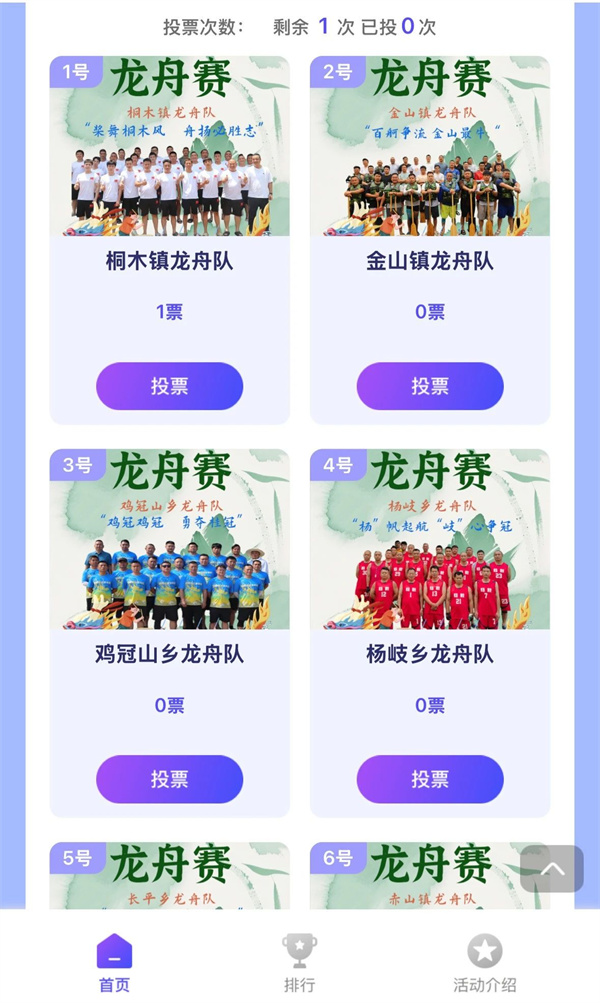Viewport: 600px width, 1003px height.
Task: Vote for 金山镇龙舟队
Action: click(x=430, y=386)
